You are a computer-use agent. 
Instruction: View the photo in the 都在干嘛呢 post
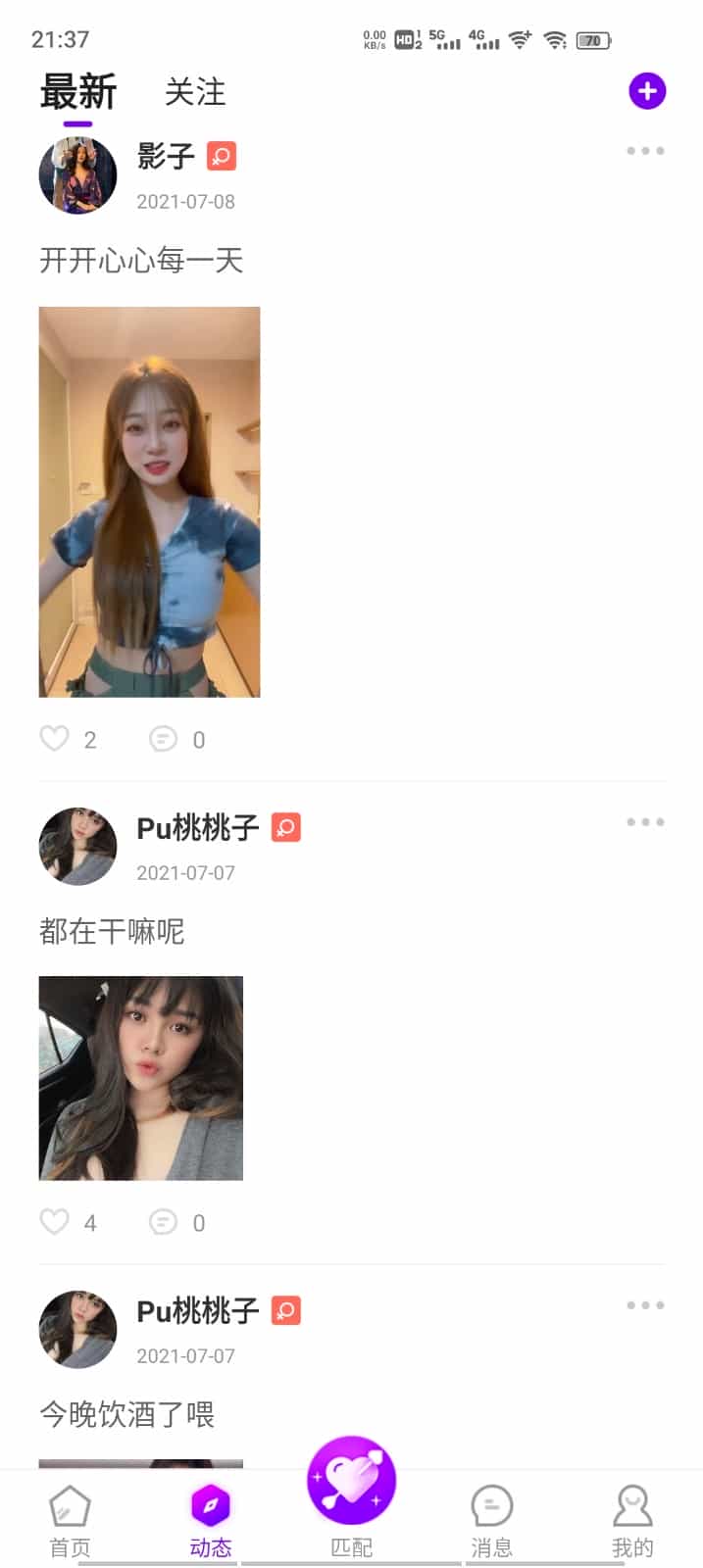tap(140, 1078)
